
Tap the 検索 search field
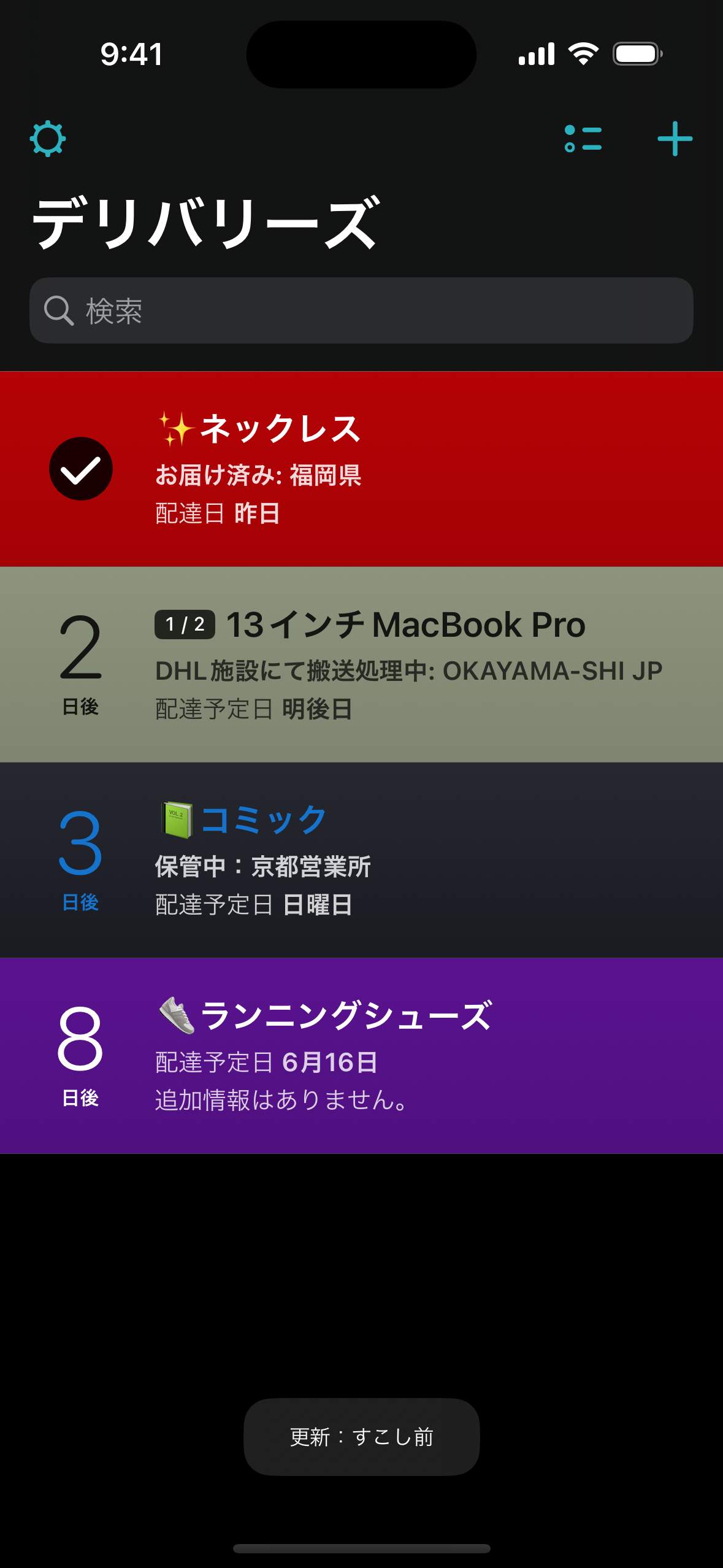[x=361, y=310]
